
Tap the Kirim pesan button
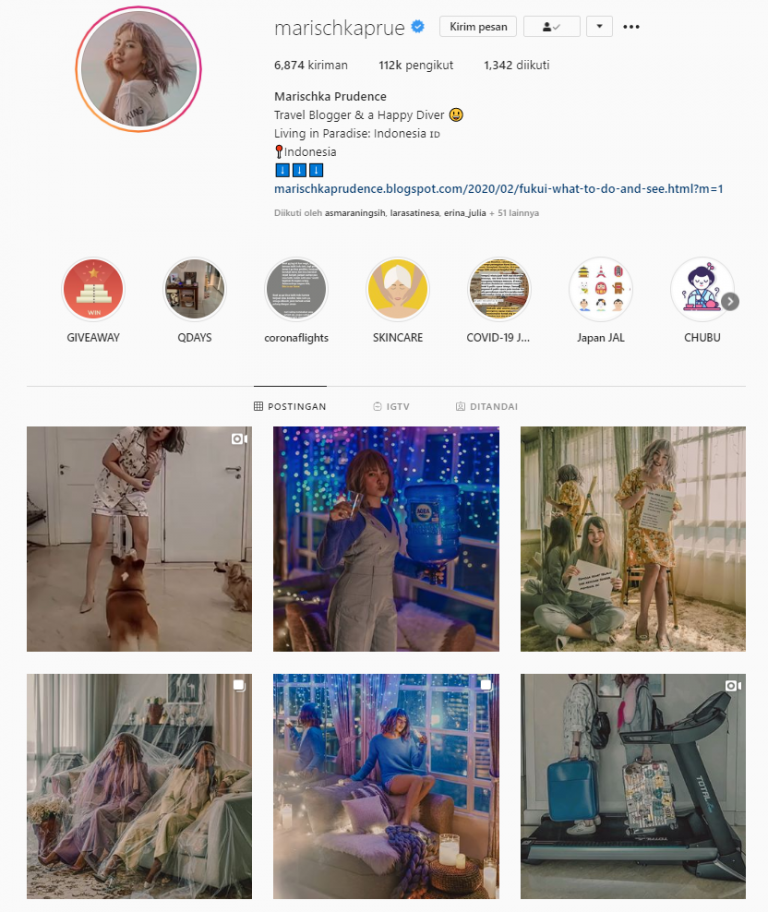tap(478, 27)
